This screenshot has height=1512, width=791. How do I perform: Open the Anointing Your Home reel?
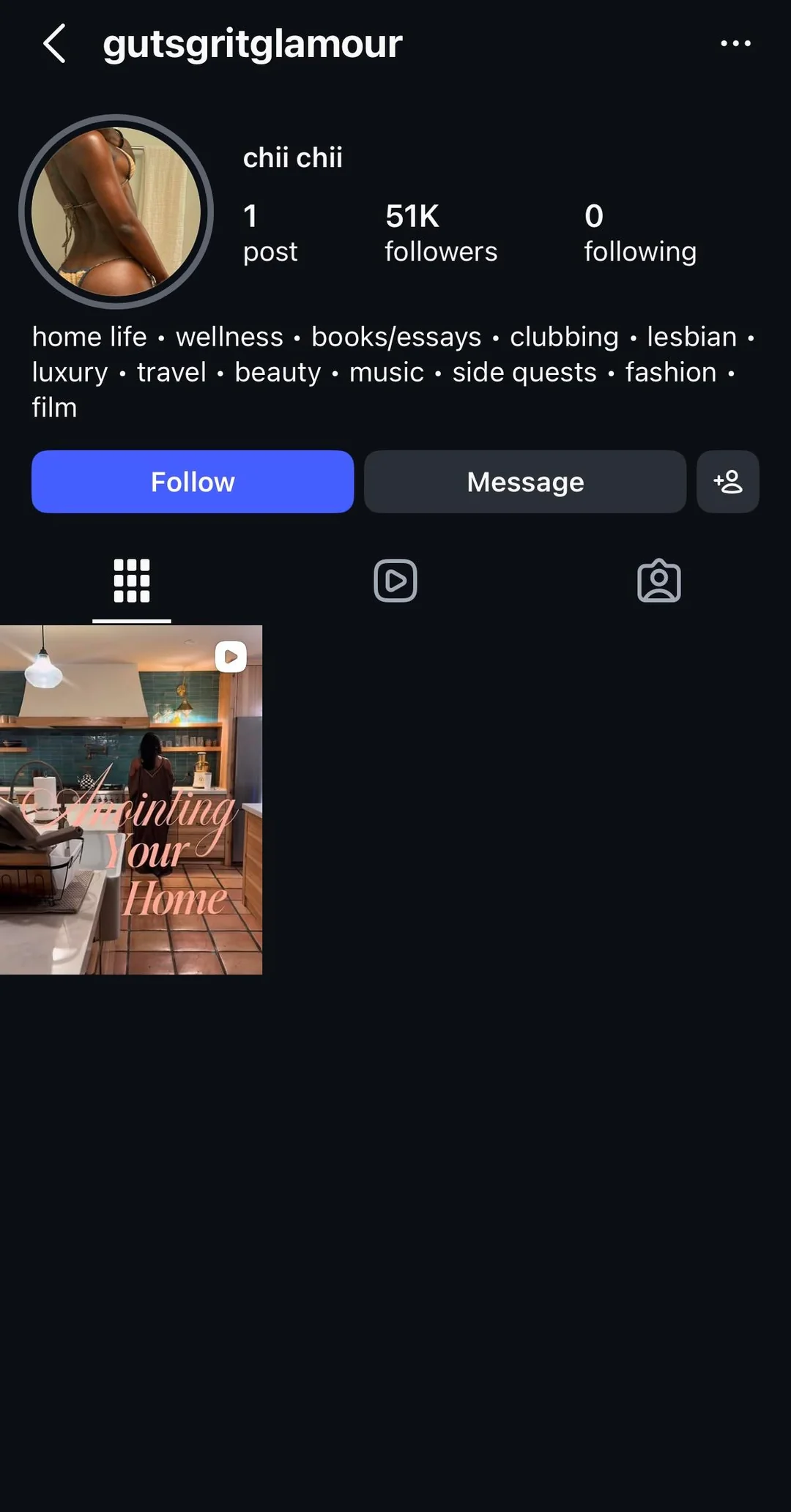click(131, 800)
